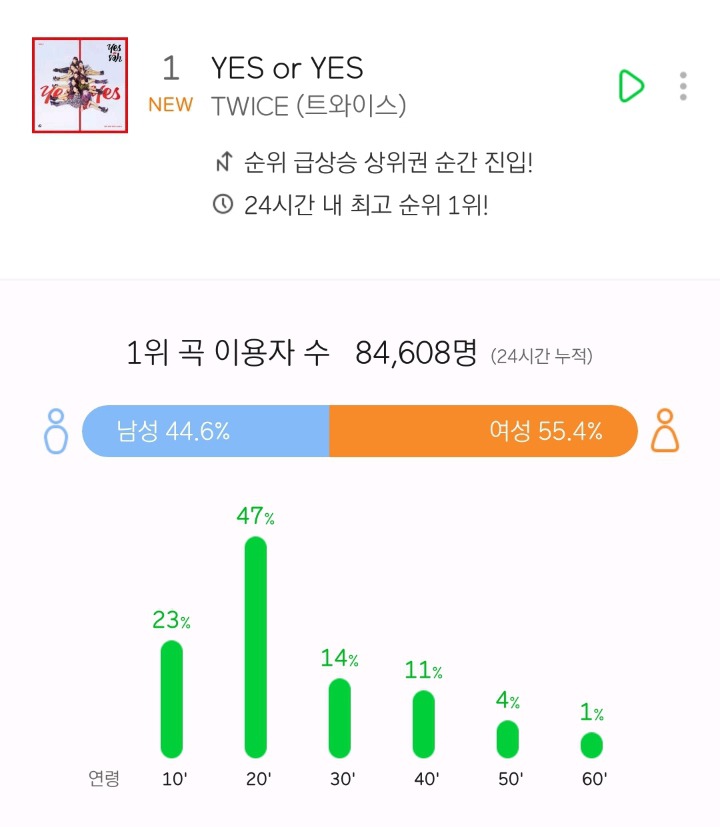Select the 10' age group bar
The width and height of the screenshot is (720, 827).
pos(173,700)
